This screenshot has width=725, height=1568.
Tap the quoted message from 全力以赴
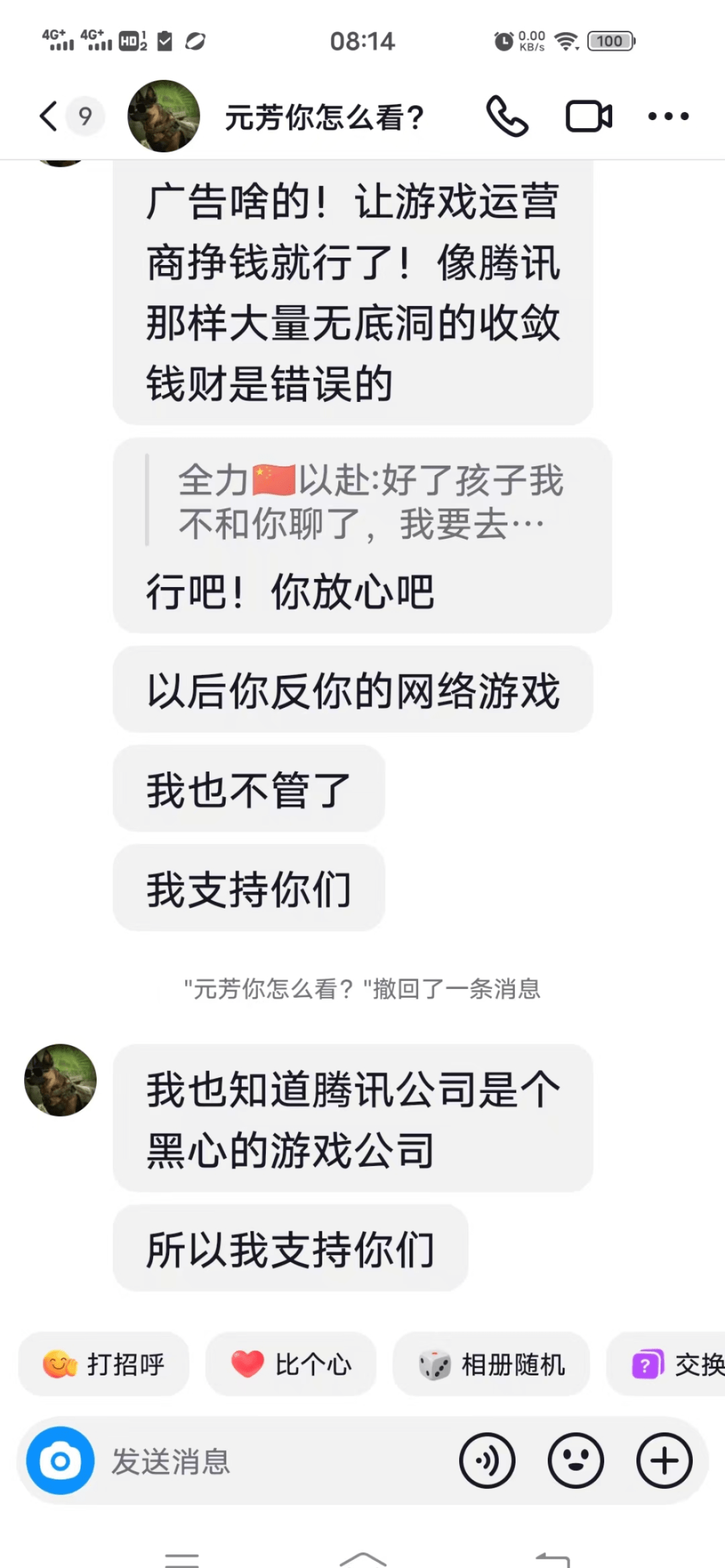point(362,502)
